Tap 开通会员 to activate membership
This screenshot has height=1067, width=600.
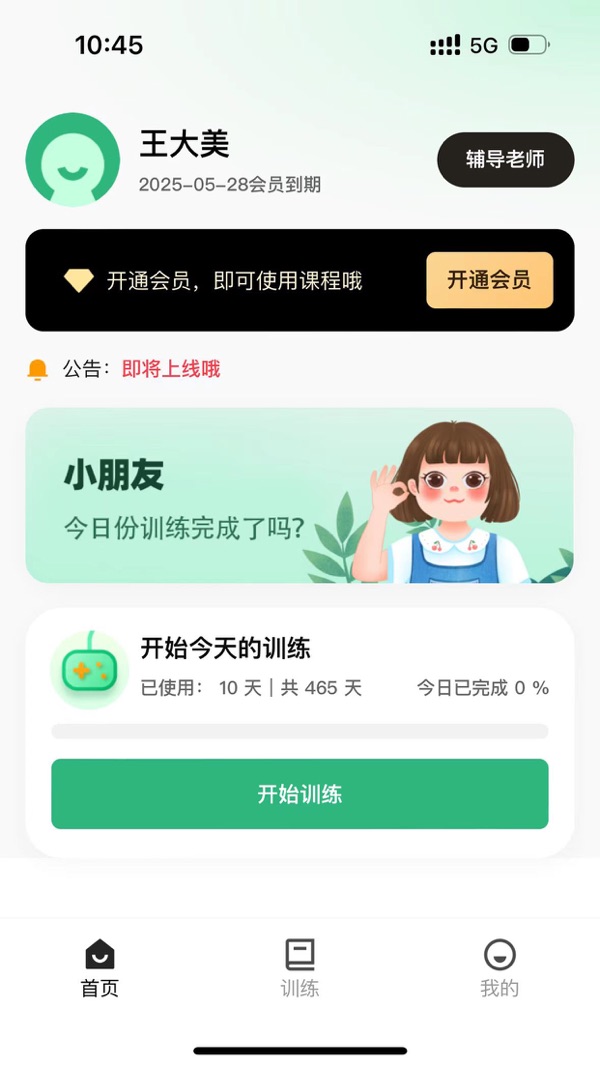point(489,280)
